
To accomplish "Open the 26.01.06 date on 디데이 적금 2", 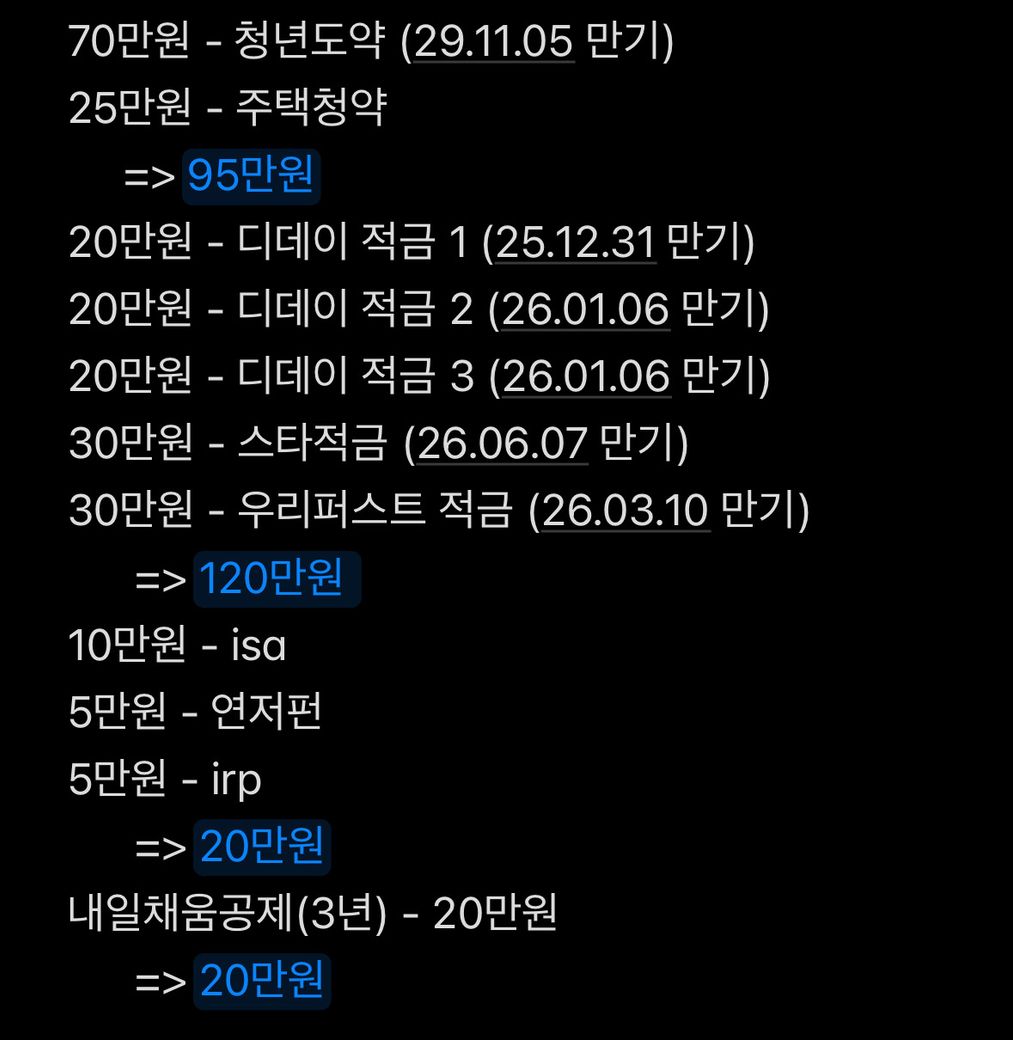I will [586, 309].
